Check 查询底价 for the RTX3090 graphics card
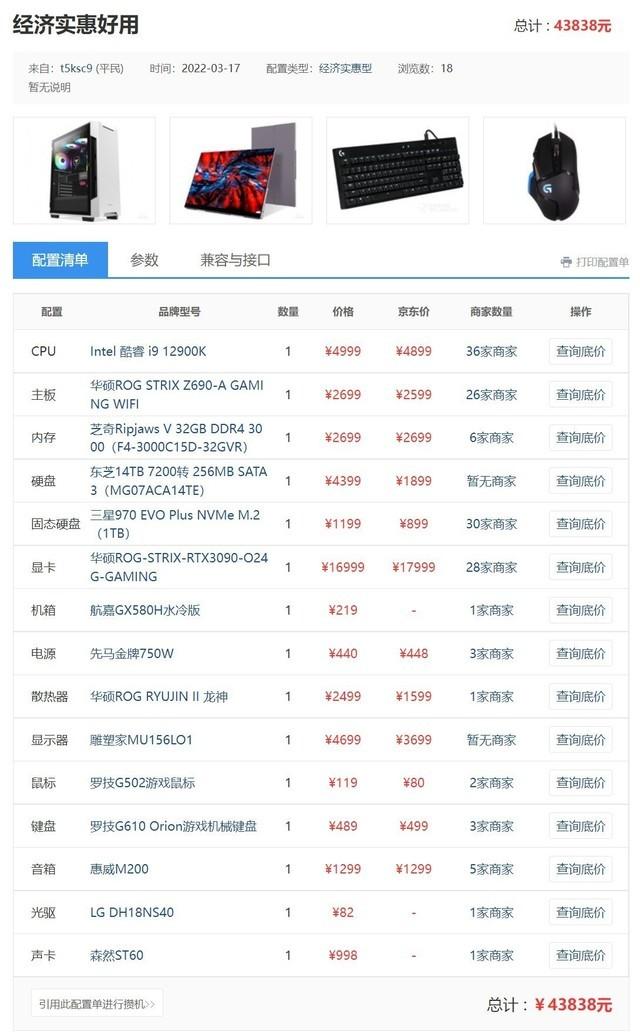This screenshot has width=640, height=1032. pos(580,567)
